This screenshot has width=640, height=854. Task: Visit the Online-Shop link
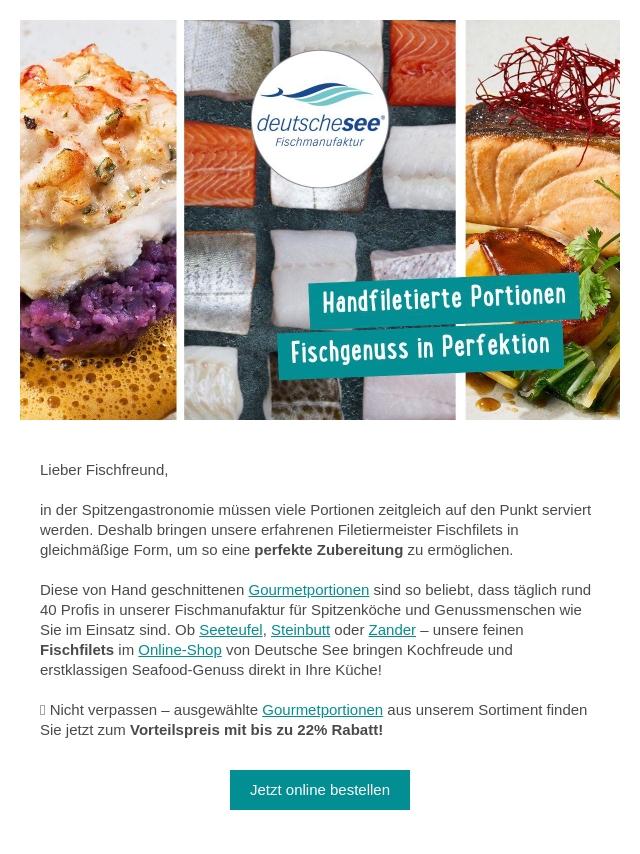pos(180,650)
